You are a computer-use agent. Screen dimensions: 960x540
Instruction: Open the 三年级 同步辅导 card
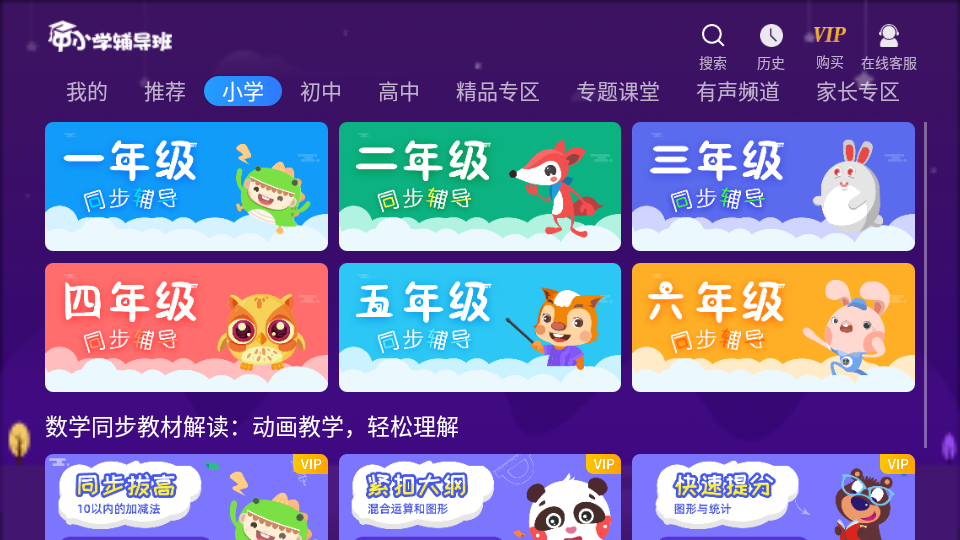[773, 186]
